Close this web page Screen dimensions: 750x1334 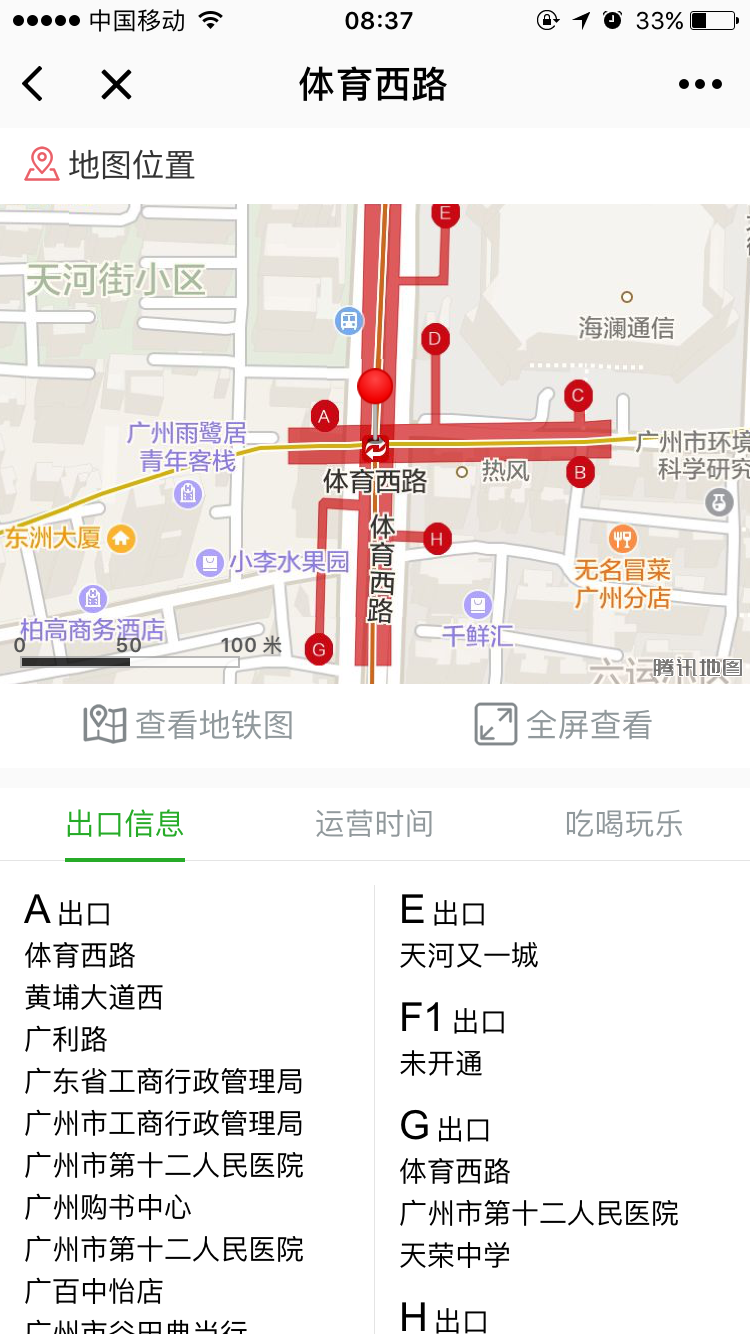[x=116, y=85]
